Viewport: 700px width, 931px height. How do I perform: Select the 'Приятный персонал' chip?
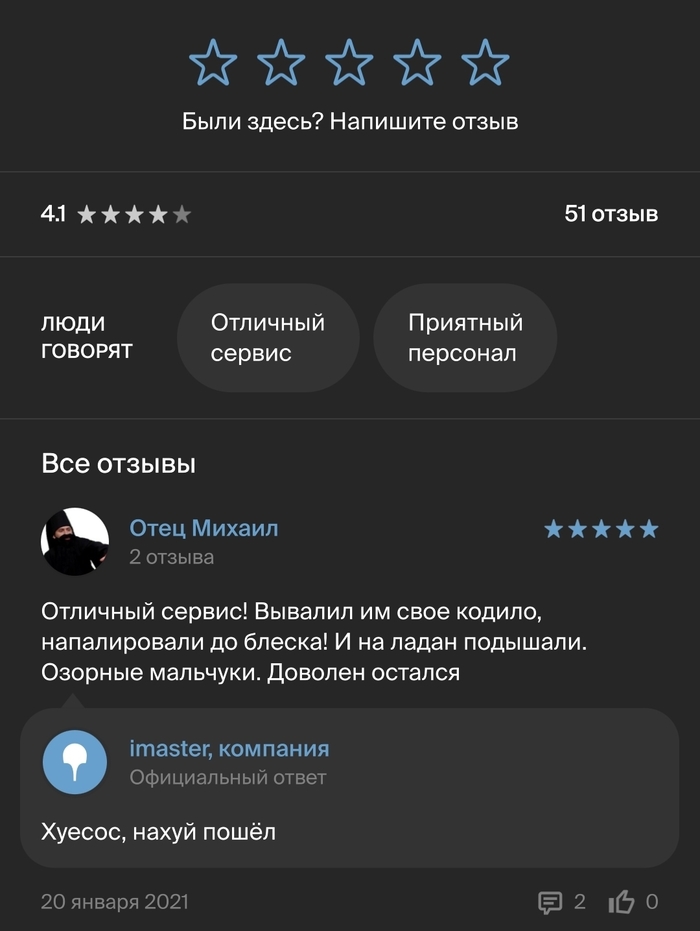(465, 338)
